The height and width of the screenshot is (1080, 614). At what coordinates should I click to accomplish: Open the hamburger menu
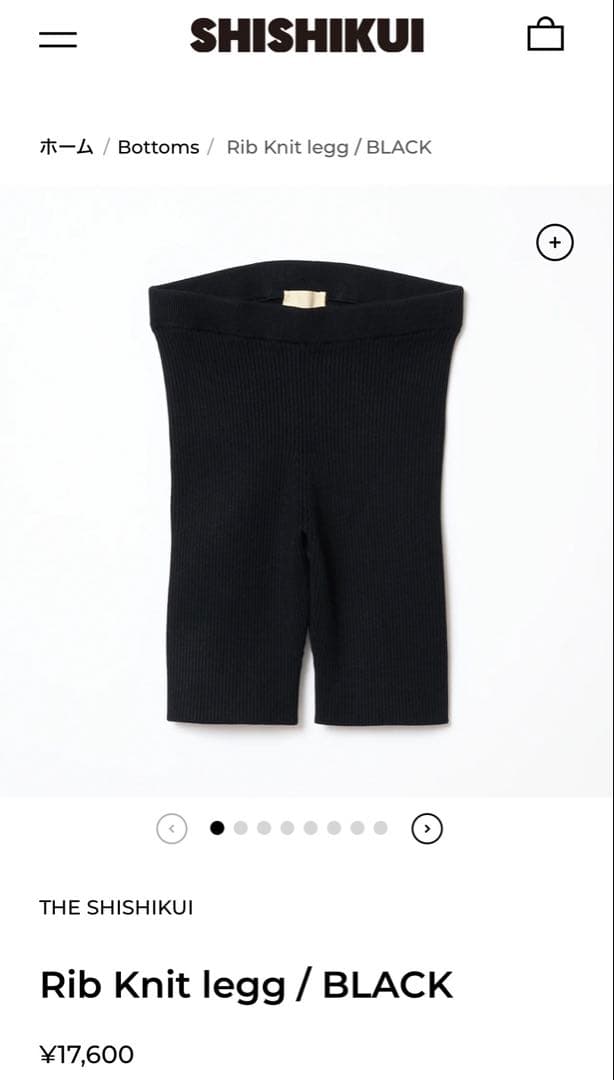58,39
